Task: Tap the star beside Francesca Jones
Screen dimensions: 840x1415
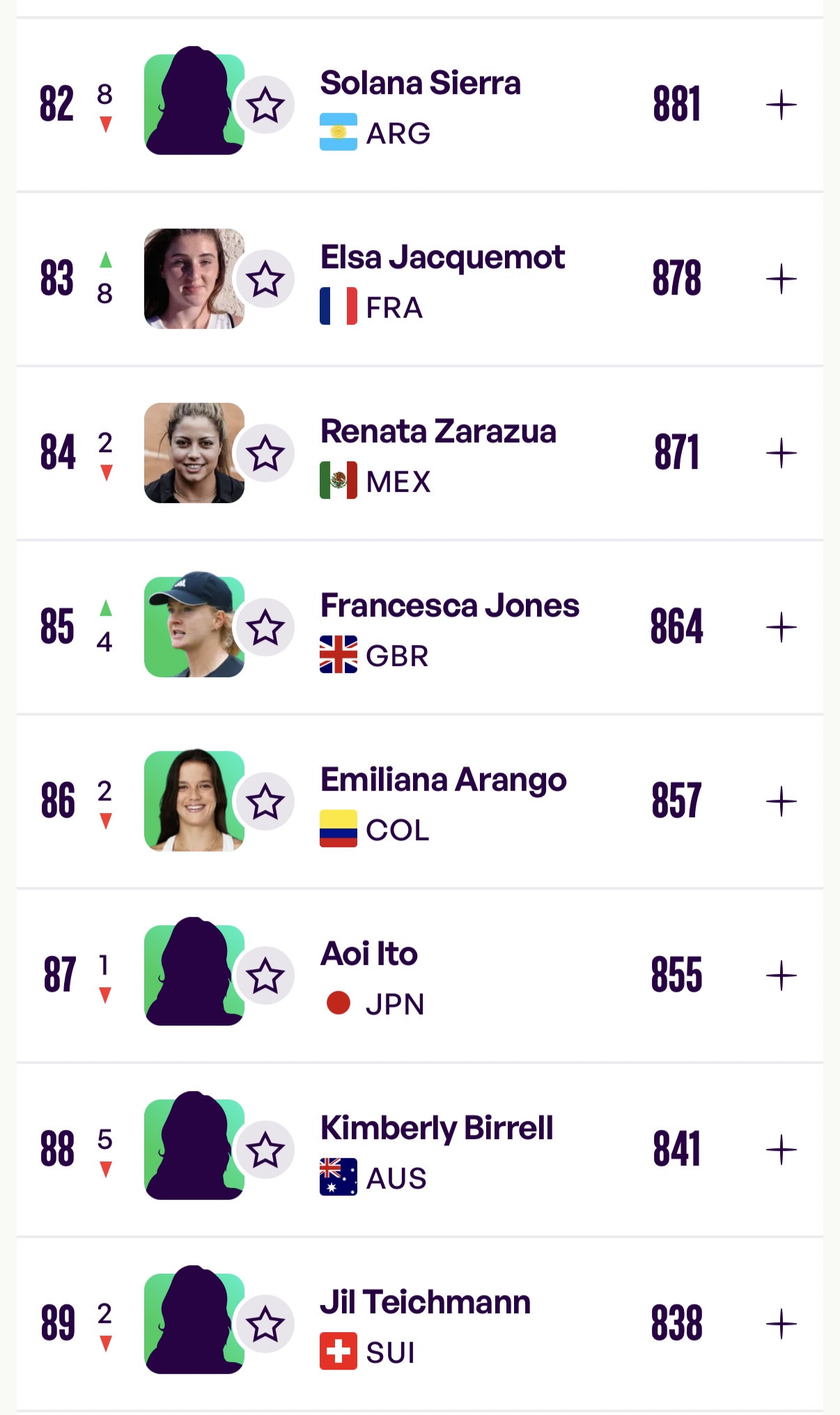Action: tap(265, 628)
